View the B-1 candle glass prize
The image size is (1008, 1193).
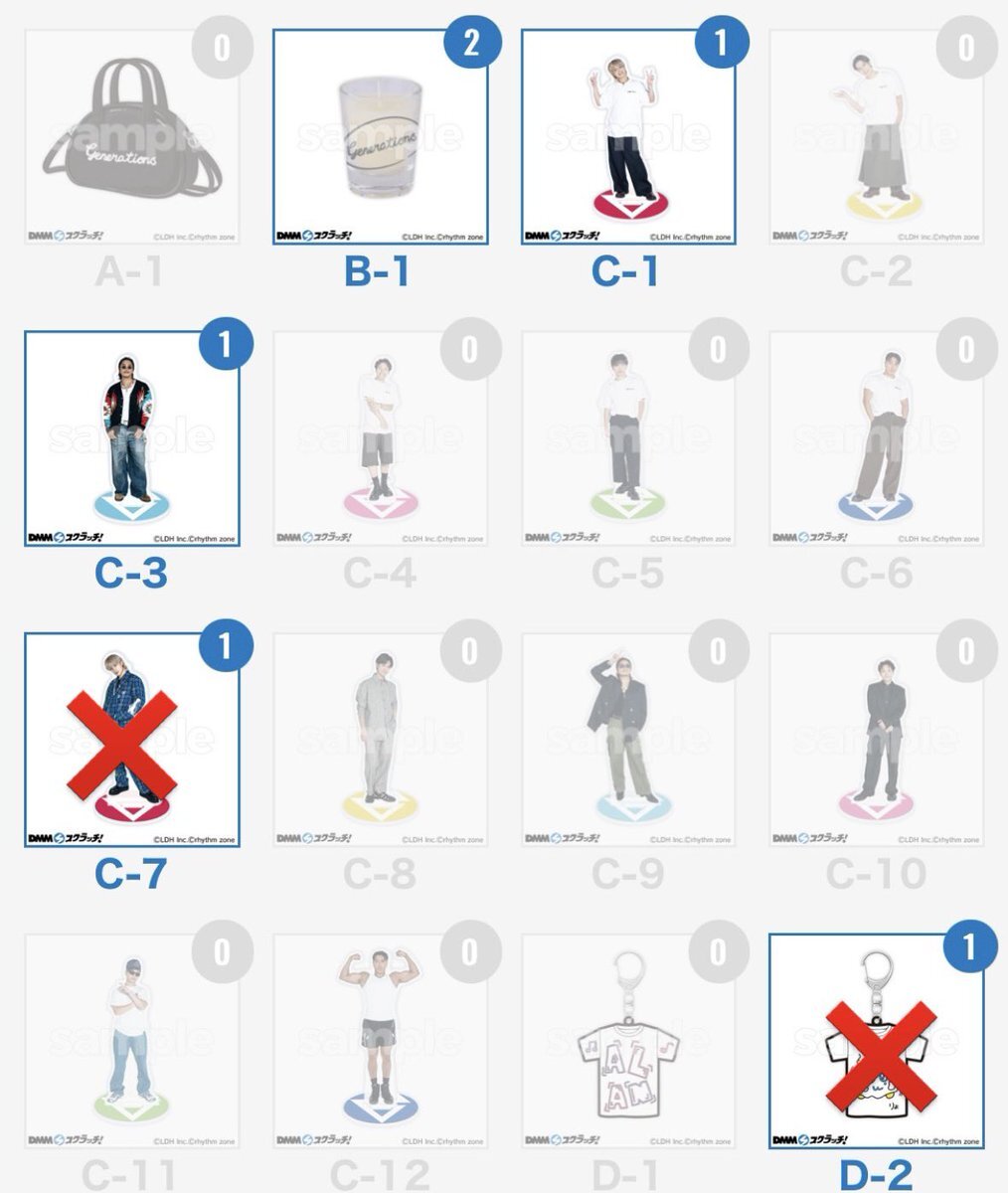click(x=380, y=137)
